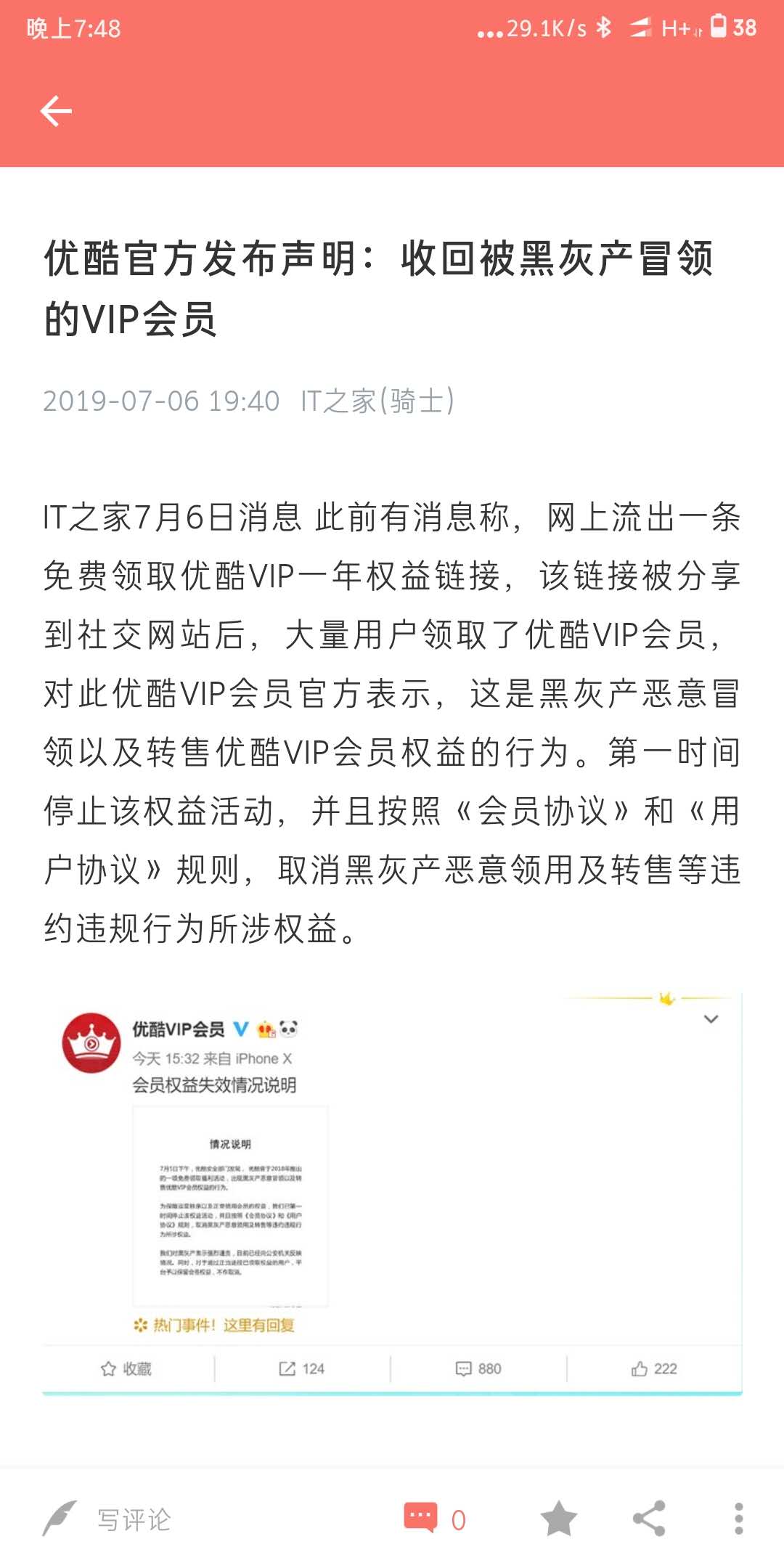784x1568 pixels.
Task: View comments via the red bubble icon
Action: pos(421,1517)
